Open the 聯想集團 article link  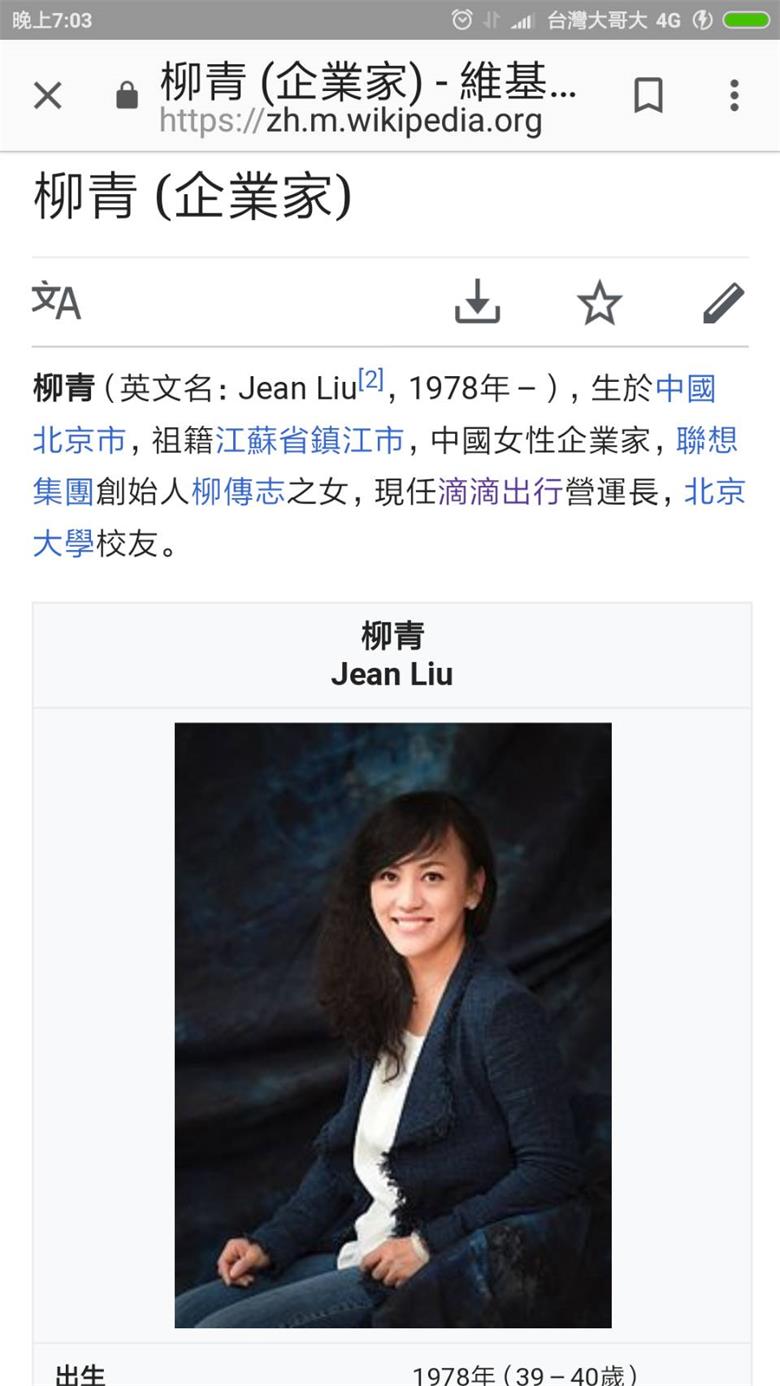(708, 440)
